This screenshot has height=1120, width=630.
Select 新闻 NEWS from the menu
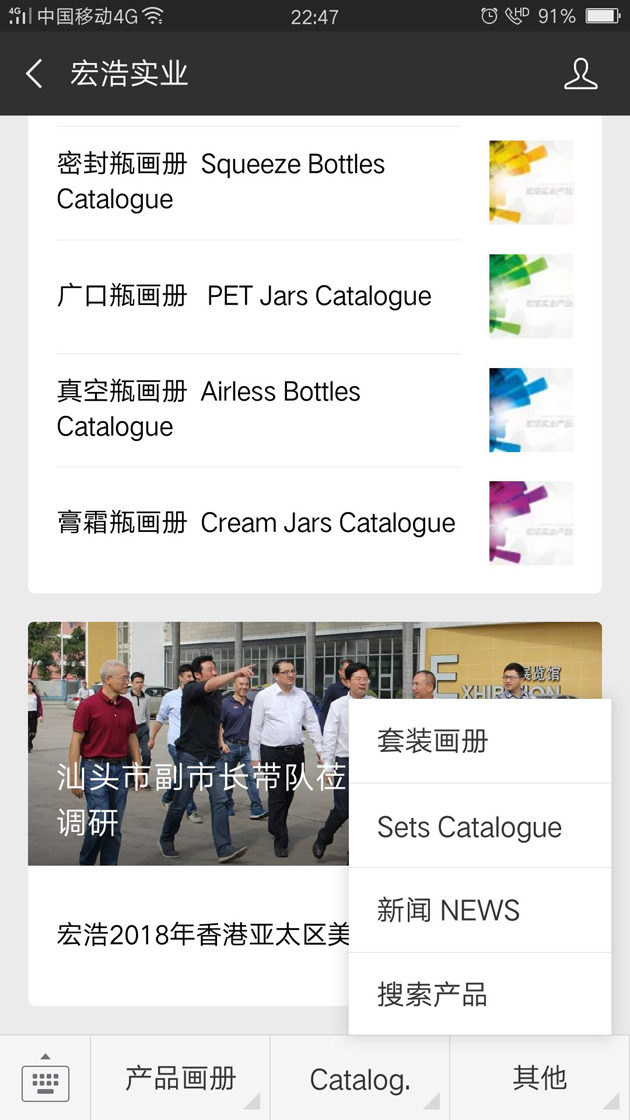(480, 910)
